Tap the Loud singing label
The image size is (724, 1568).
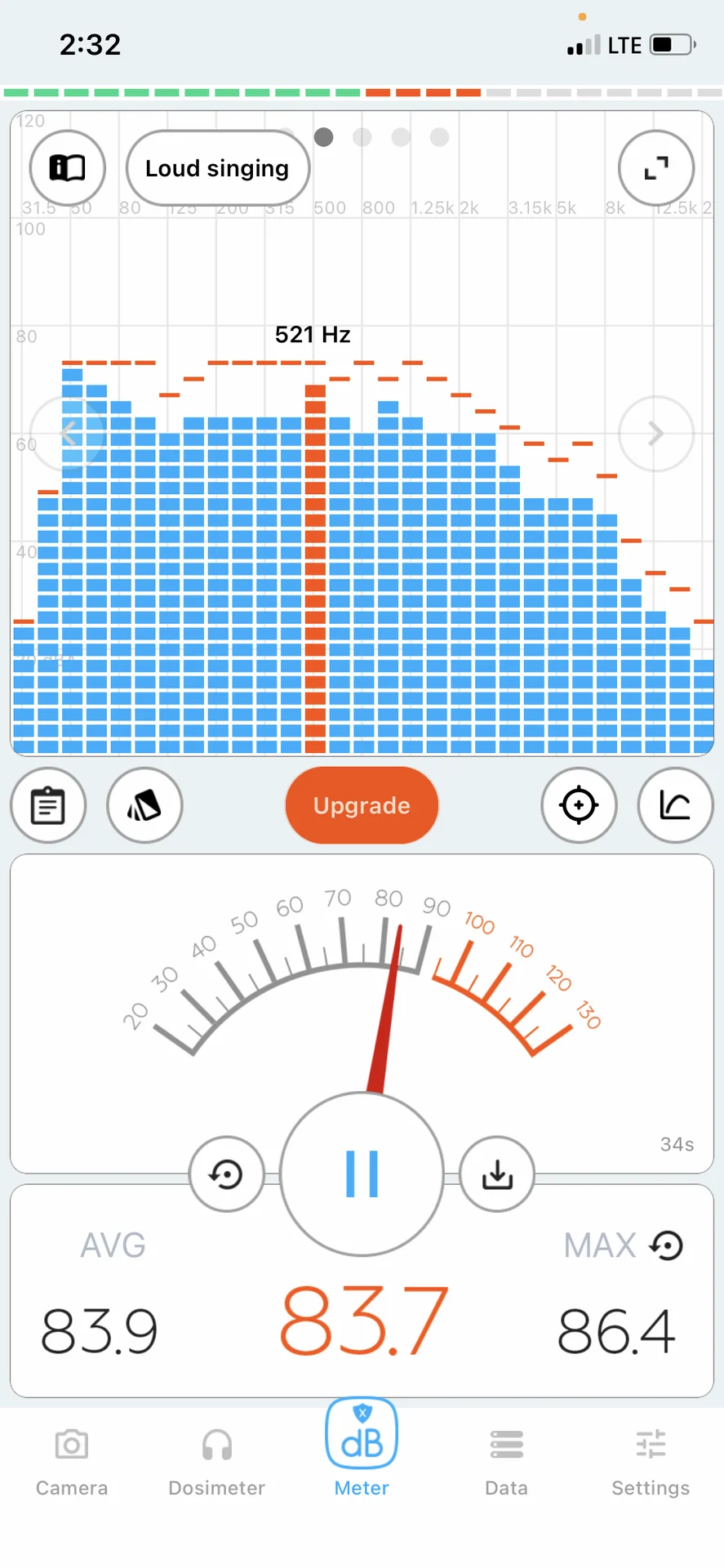(x=217, y=168)
